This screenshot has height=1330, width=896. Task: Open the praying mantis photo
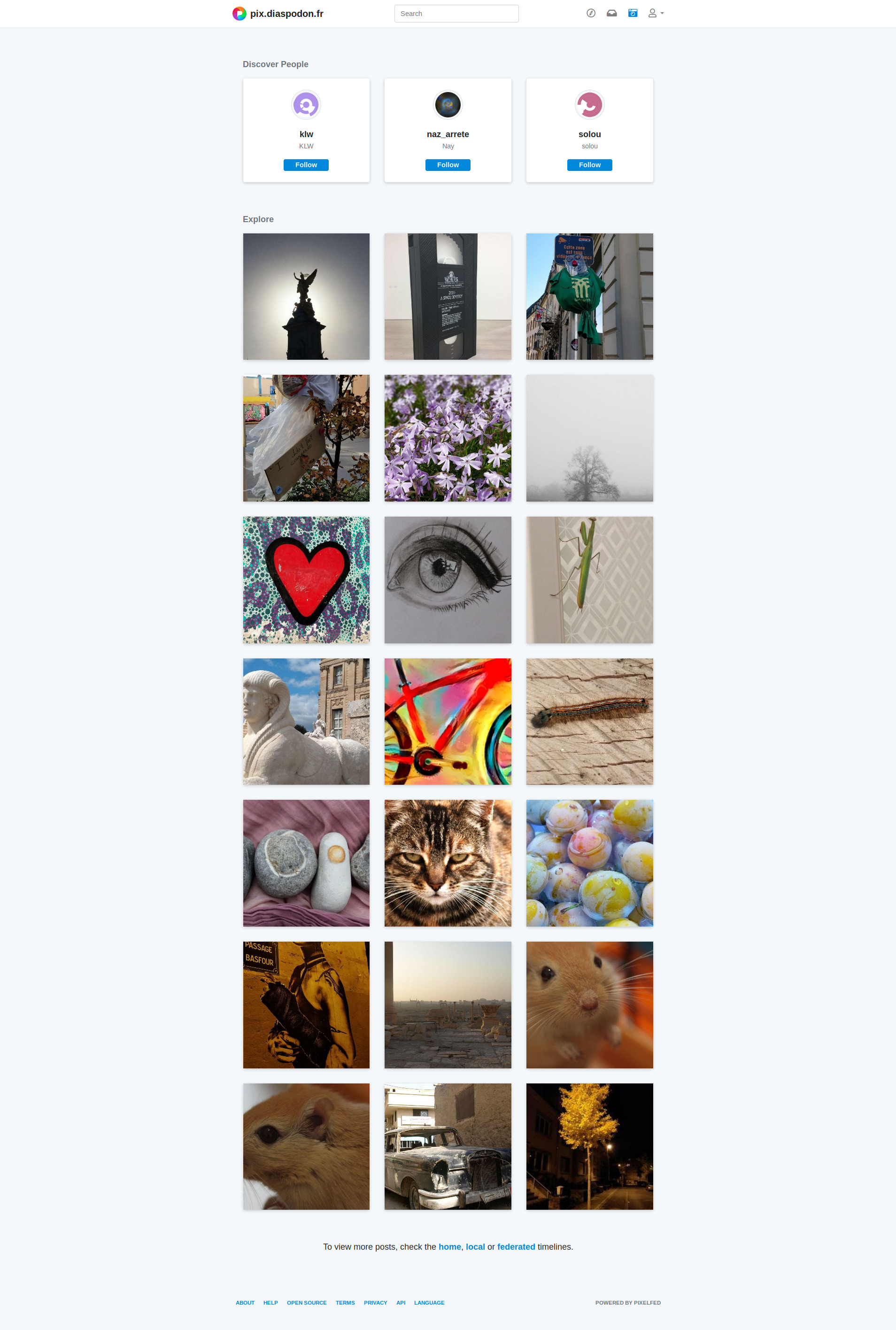click(589, 580)
